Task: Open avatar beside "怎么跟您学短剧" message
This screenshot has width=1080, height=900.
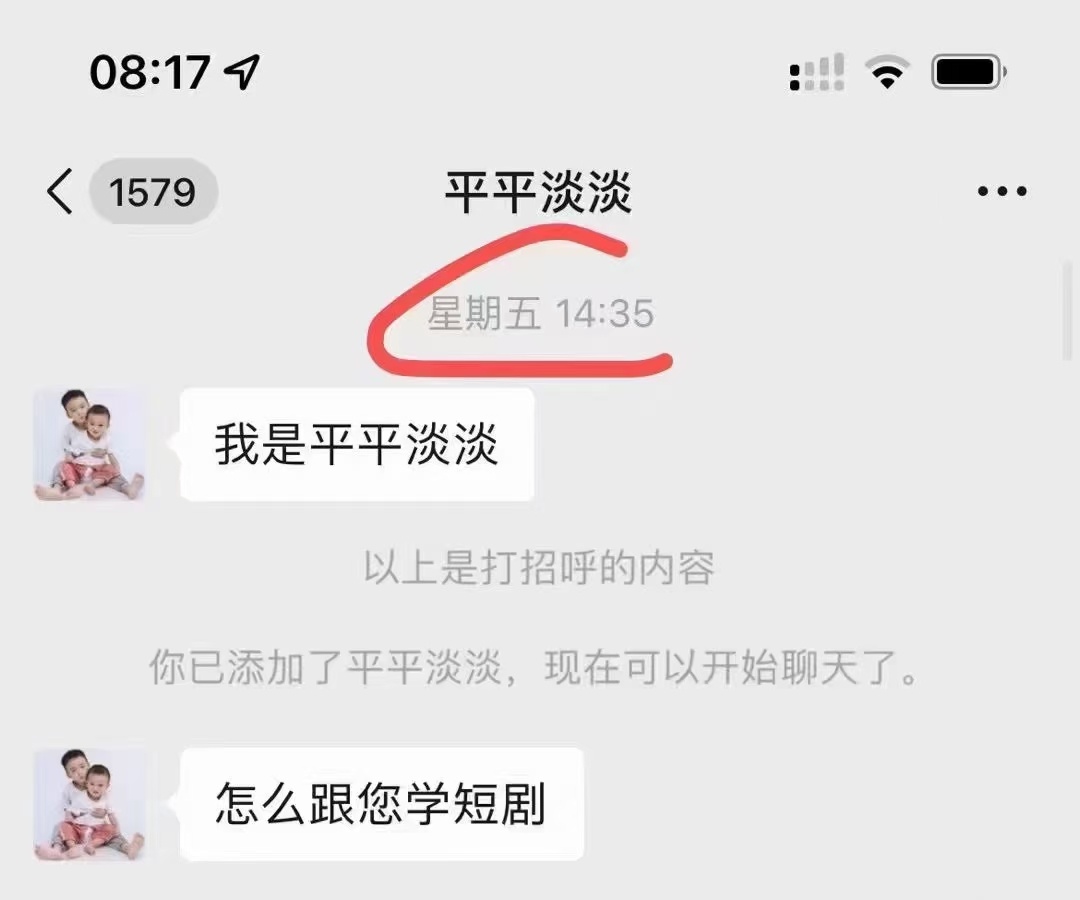Action: 90,804
